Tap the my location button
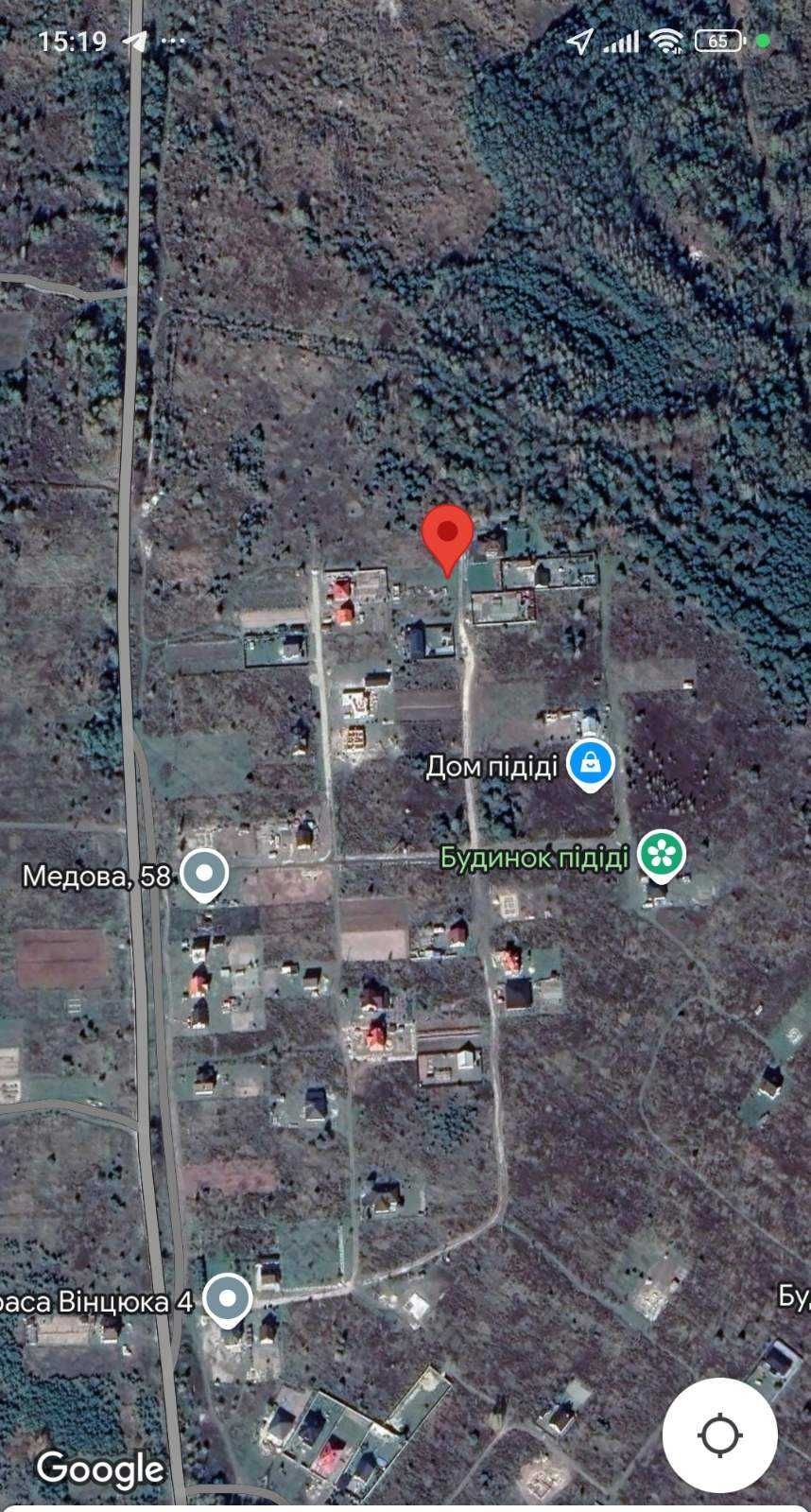The image size is (811, 1512). point(720,1435)
